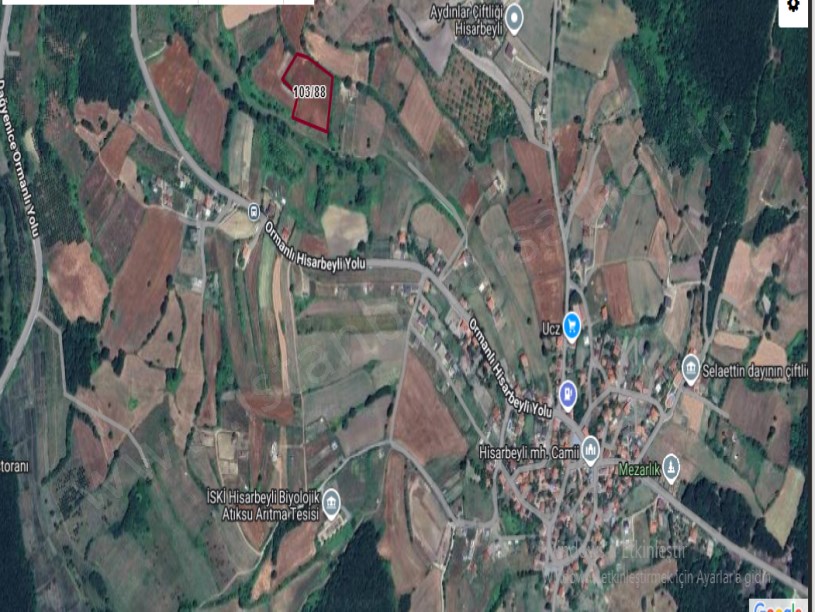815x612 pixels.
Task: Select the parcel outlined in red, 103/88
Action: coord(308,91)
